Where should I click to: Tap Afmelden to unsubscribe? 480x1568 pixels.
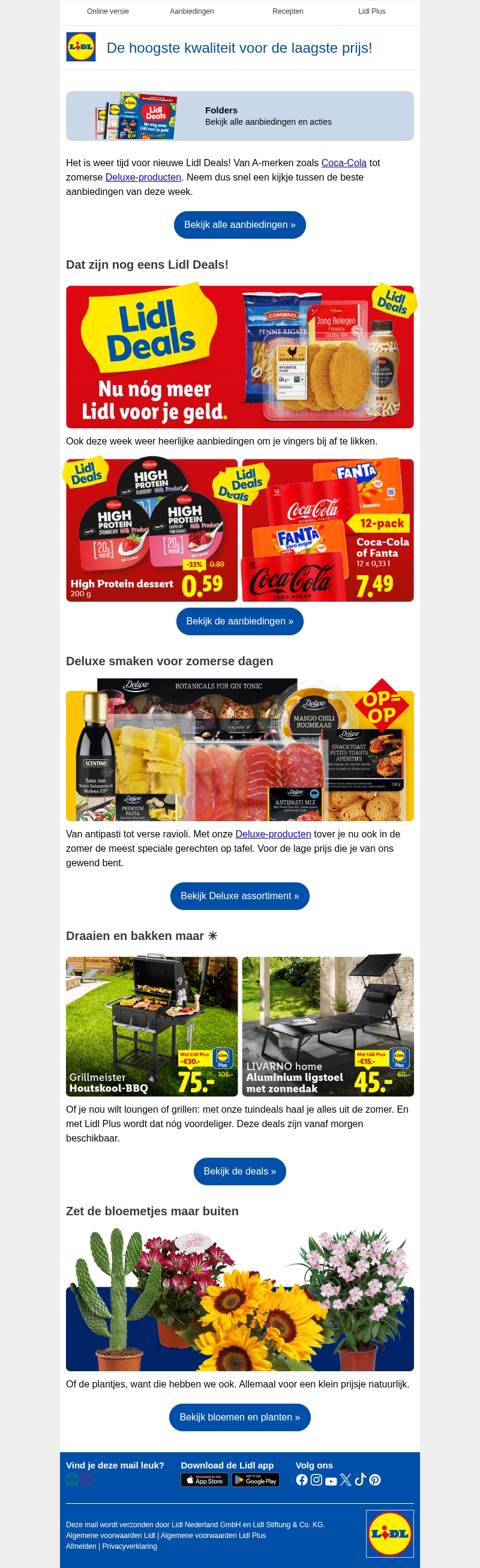[81, 1546]
